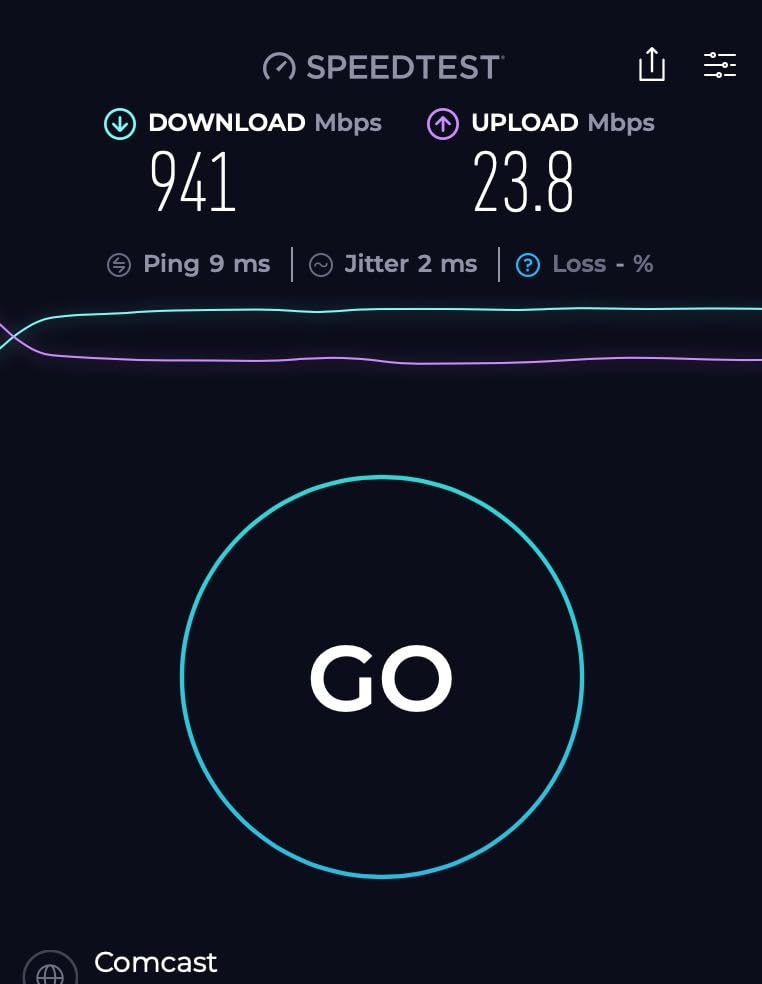Viewport: 762px width, 984px height.
Task: Click the Speedtest gauge logo icon
Action: click(x=280, y=67)
